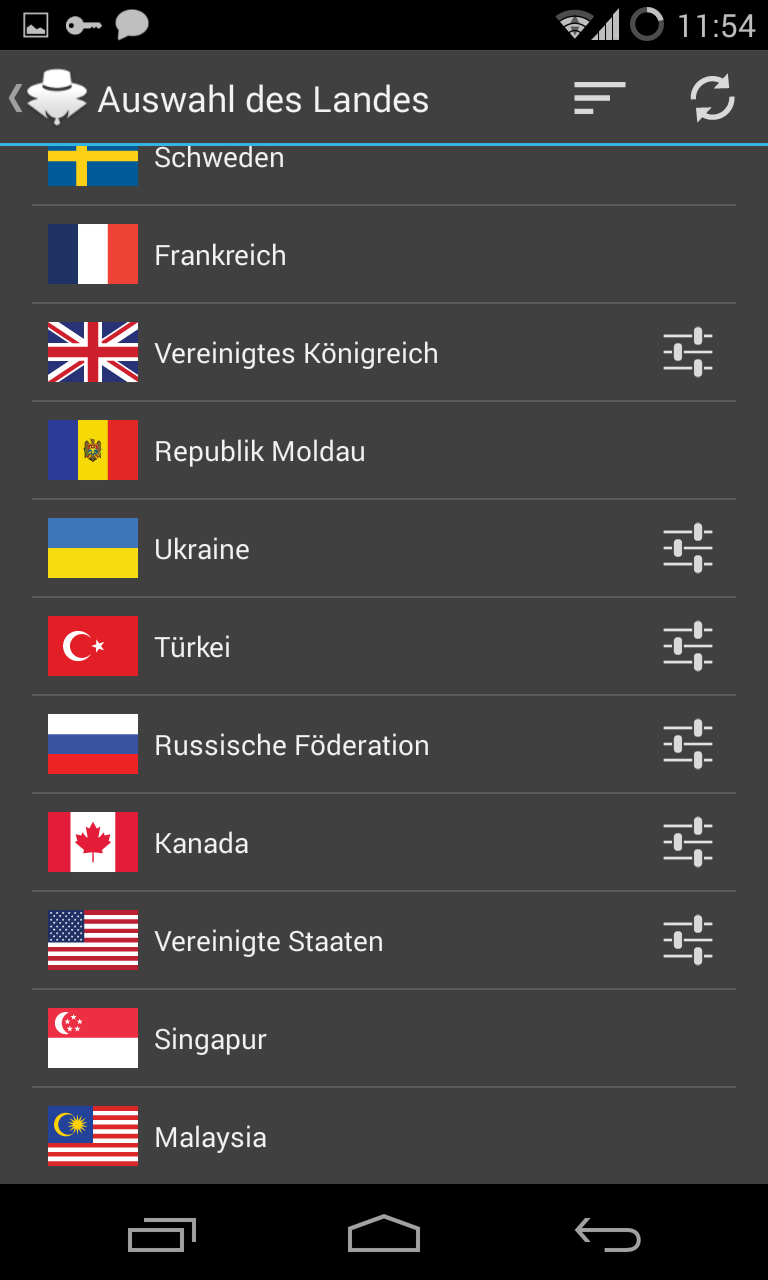Choose Russische Föderation
Image resolution: width=768 pixels, height=1280 pixels.
(300, 745)
